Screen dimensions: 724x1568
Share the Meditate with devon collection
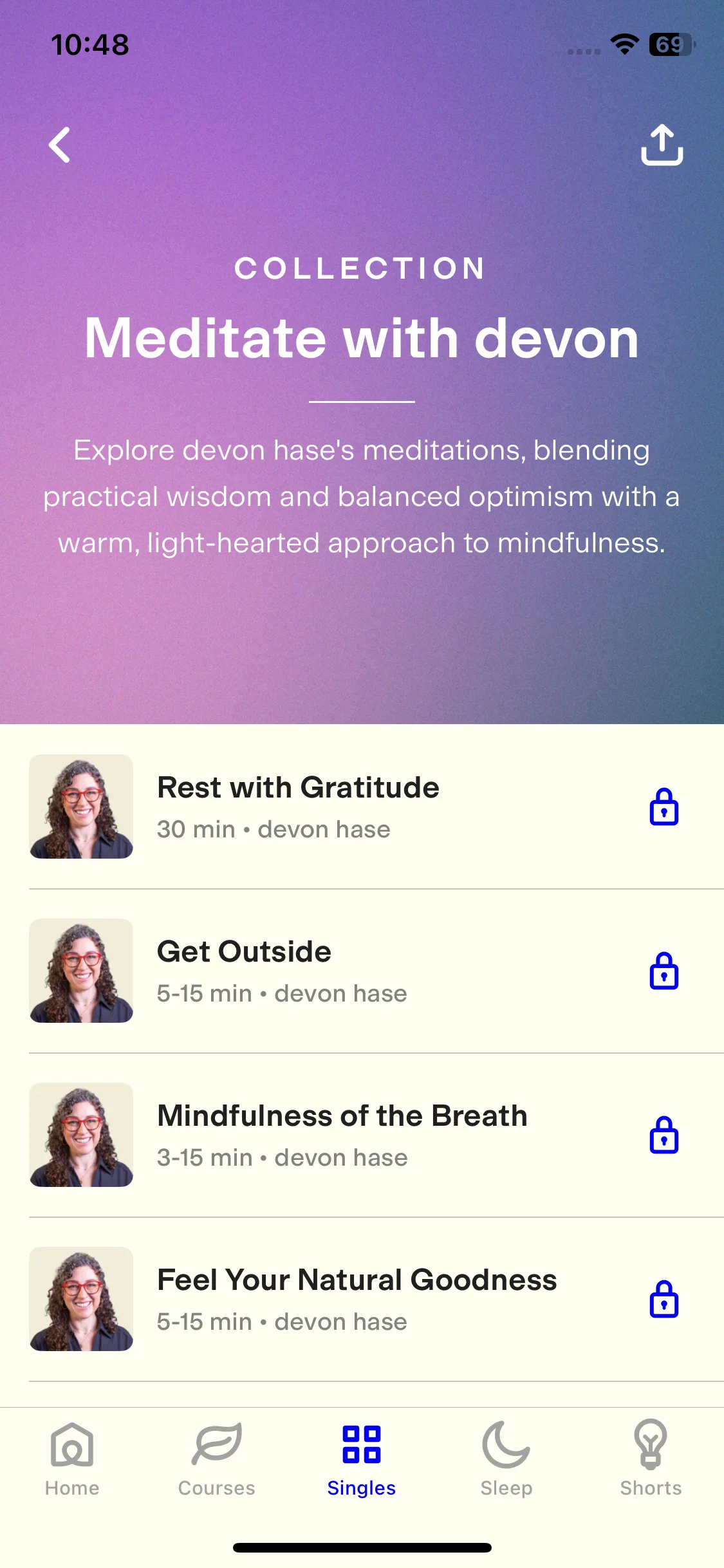[x=662, y=145]
